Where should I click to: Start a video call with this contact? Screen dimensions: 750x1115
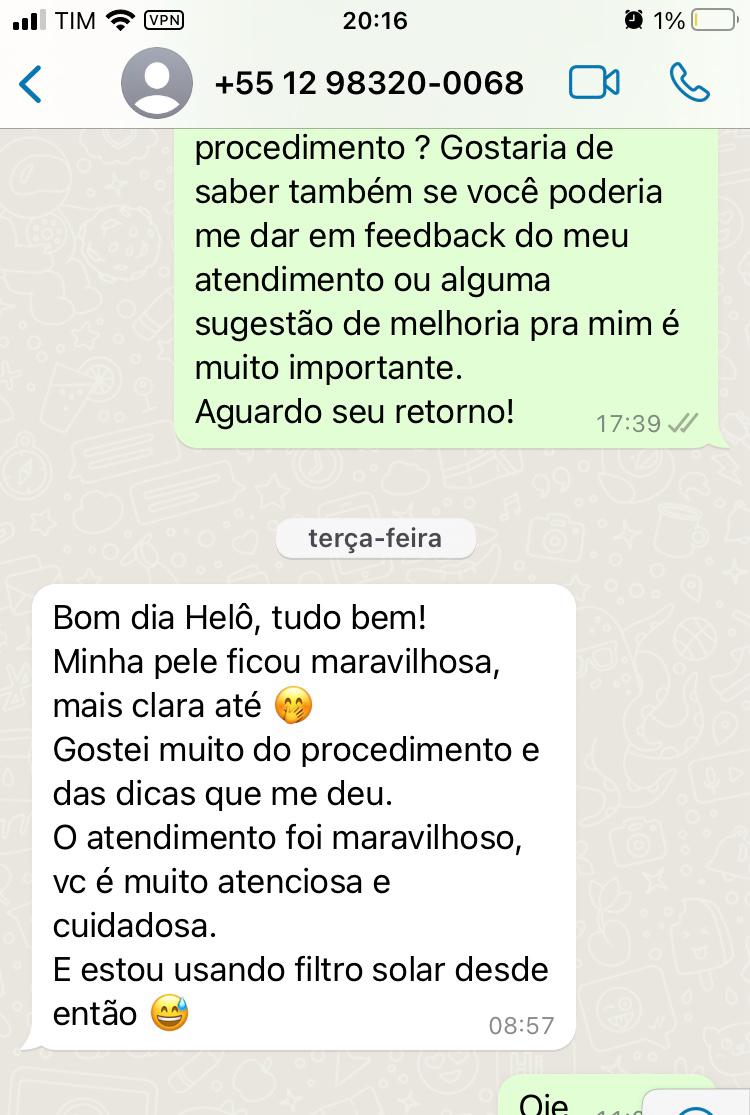[594, 83]
